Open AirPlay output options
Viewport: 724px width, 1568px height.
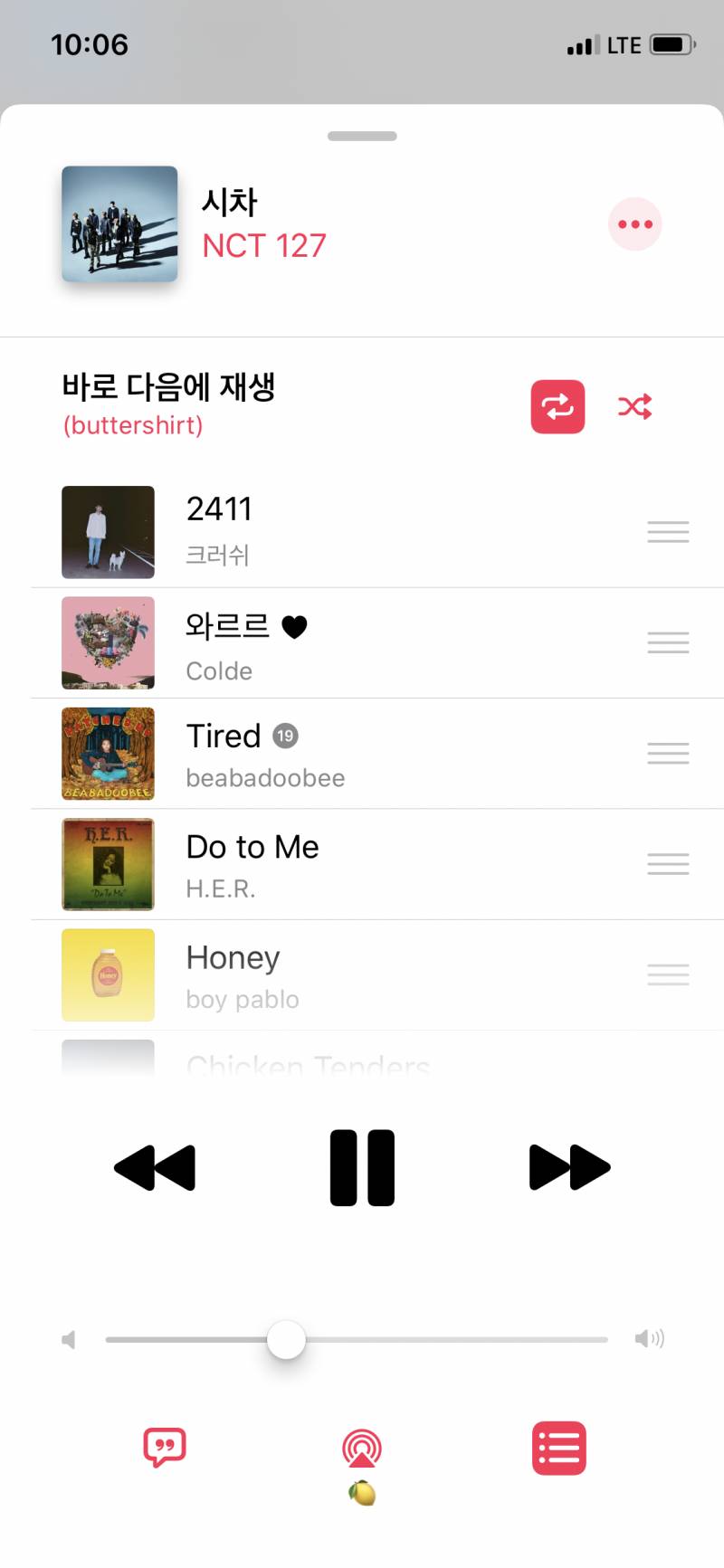coord(362,1449)
